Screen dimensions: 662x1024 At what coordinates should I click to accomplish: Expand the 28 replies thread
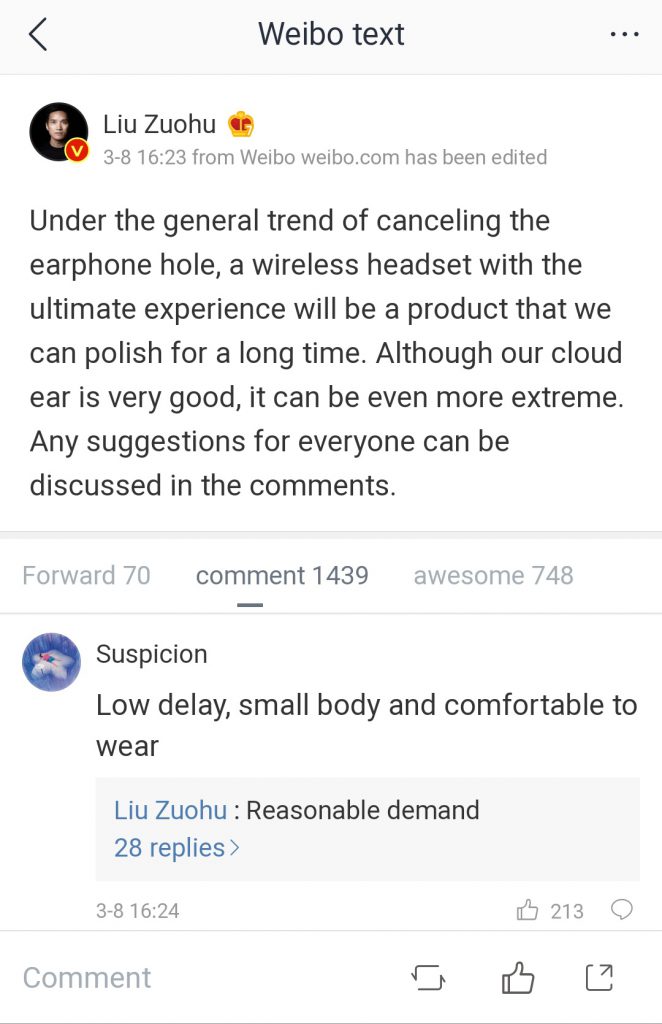point(177,848)
